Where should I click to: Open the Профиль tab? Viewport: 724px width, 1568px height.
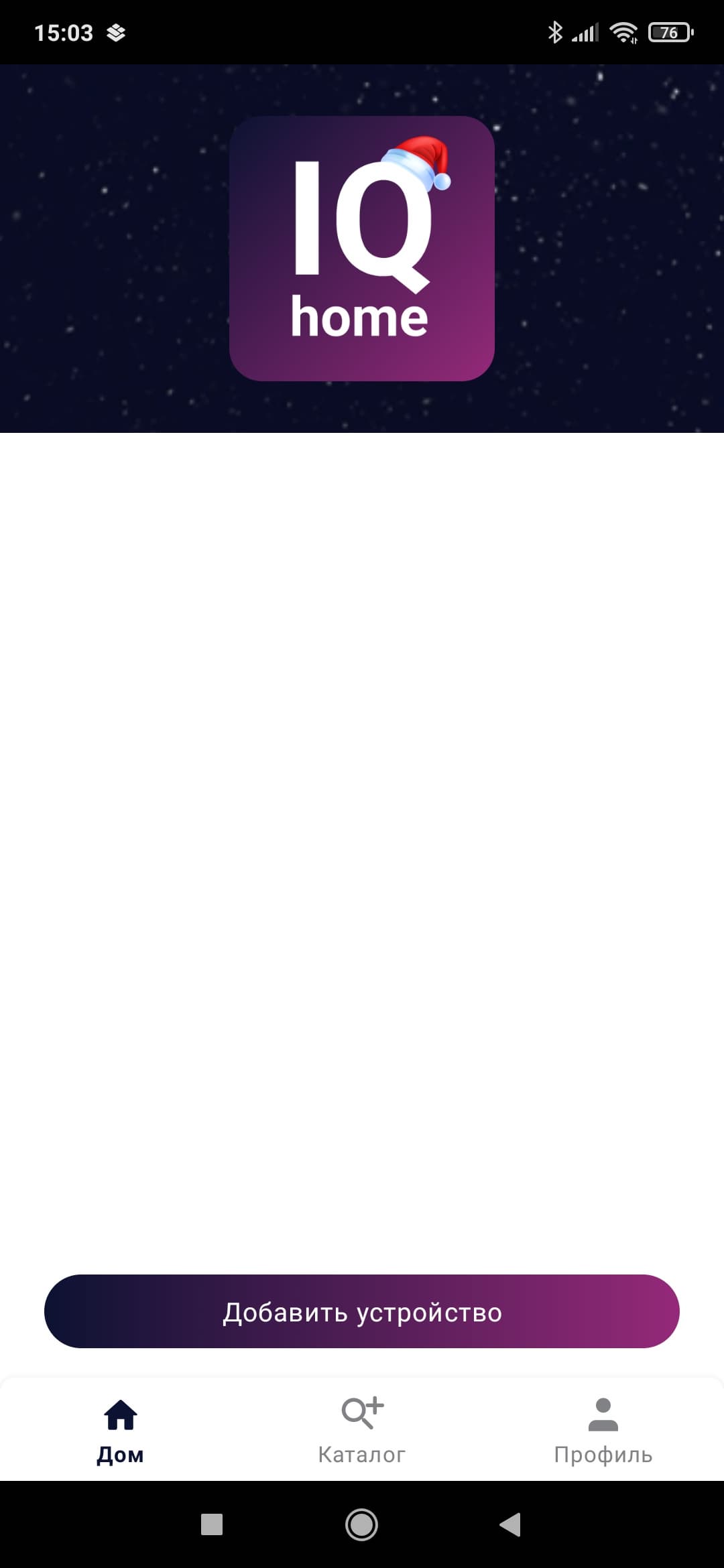click(x=603, y=1430)
